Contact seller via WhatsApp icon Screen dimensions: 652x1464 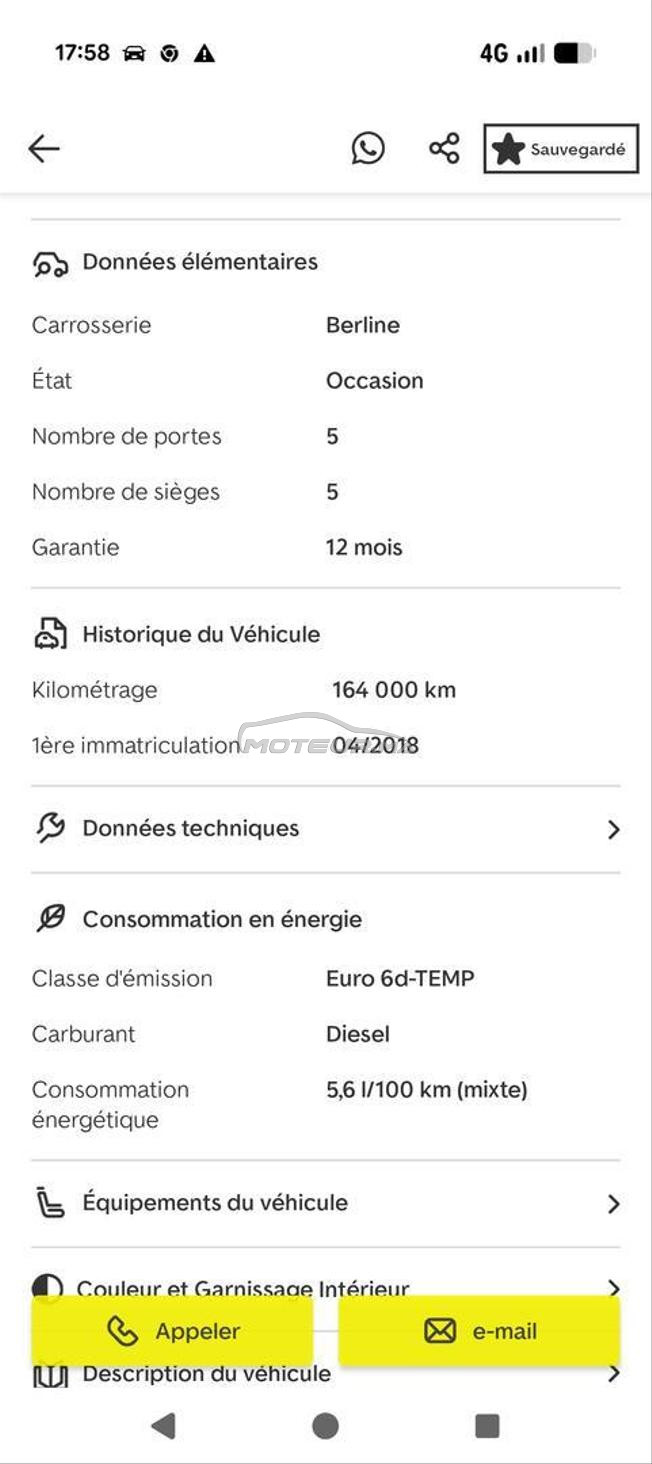tap(368, 149)
